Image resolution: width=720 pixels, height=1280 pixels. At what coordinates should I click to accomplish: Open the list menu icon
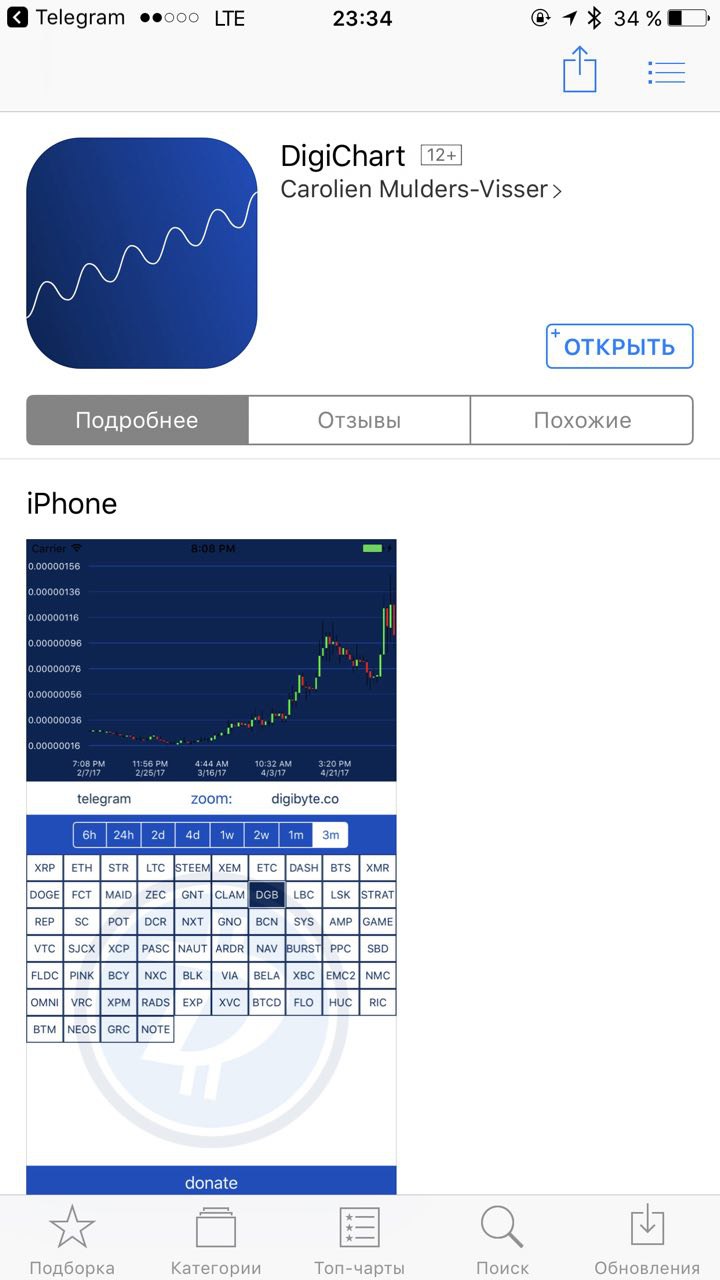(x=666, y=72)
